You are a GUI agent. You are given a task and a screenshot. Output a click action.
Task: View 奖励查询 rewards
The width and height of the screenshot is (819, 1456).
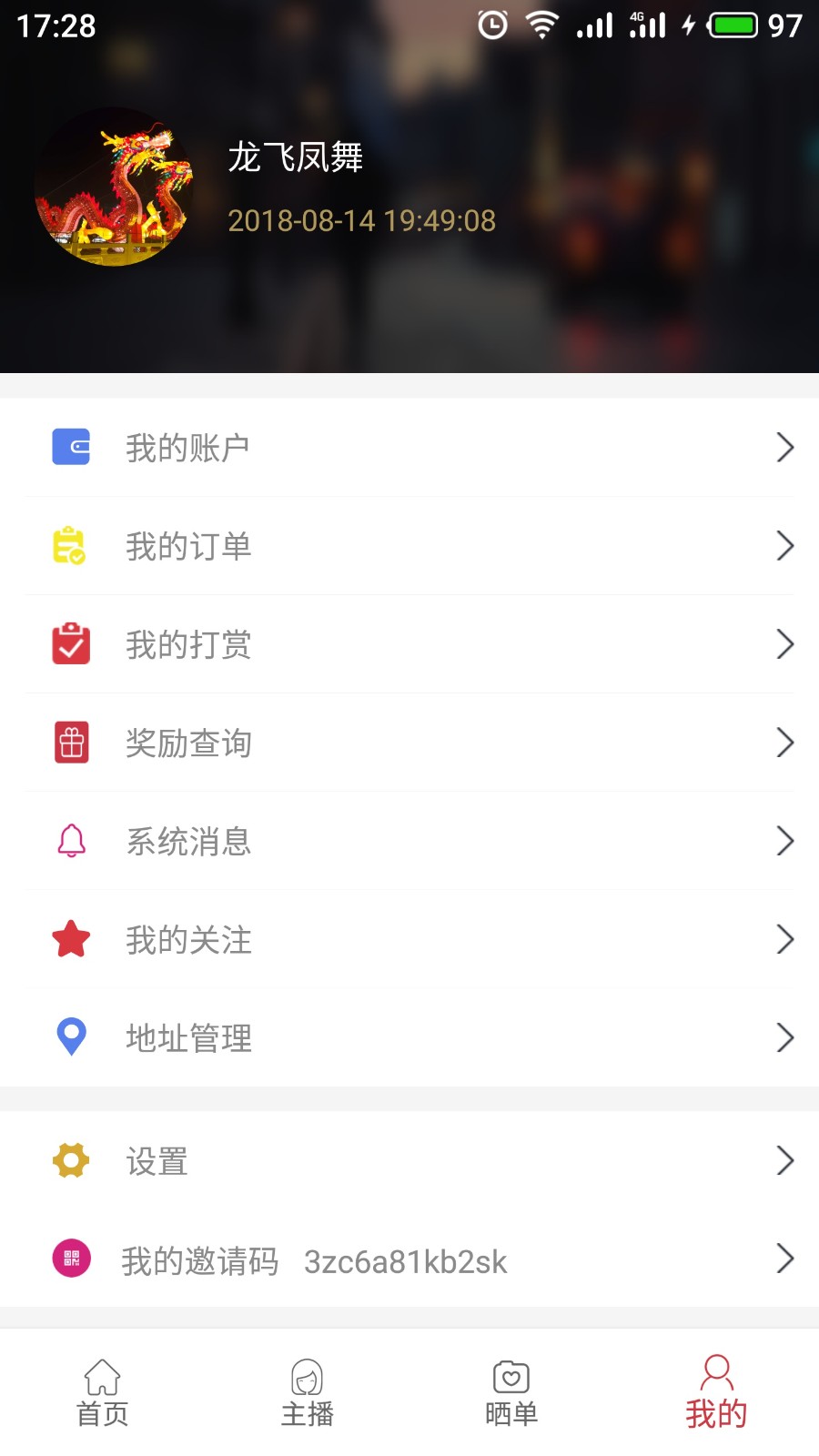point(189,743)
